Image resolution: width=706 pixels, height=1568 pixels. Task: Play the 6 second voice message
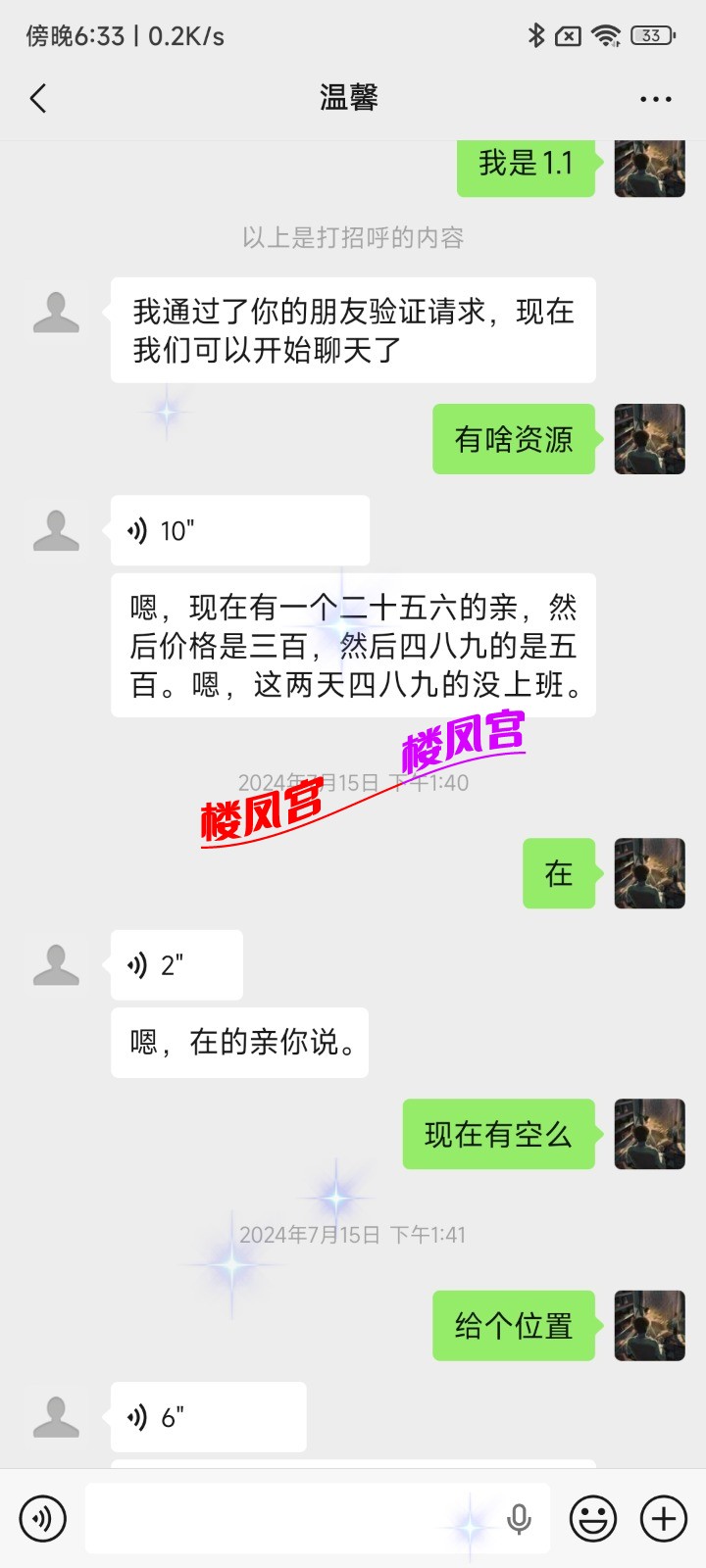[208, 1415]
